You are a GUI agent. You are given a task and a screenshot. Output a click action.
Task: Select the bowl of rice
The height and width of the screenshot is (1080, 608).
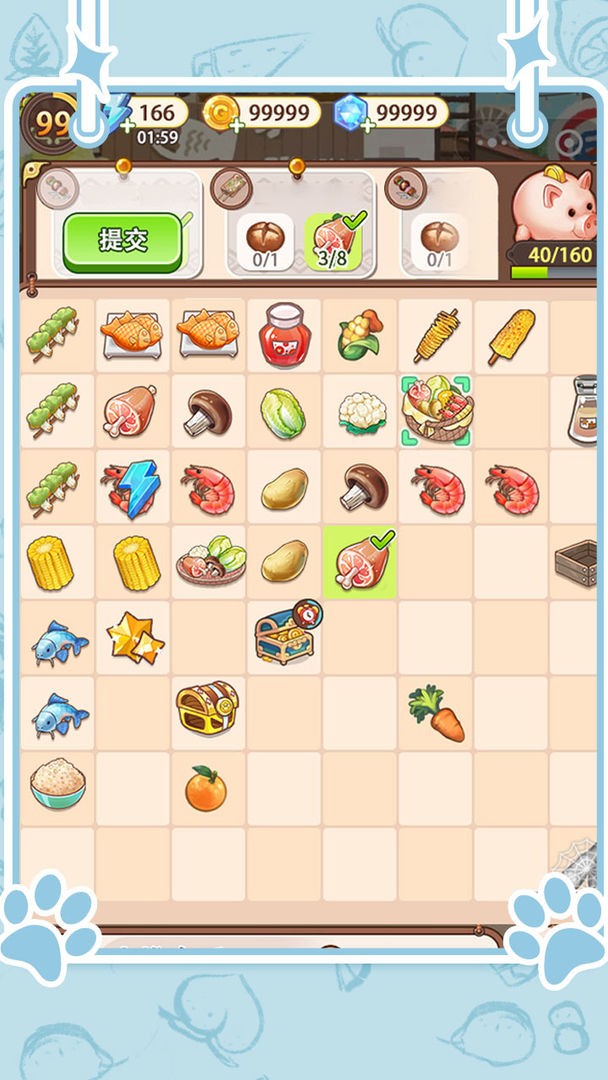tap(57, 784)
